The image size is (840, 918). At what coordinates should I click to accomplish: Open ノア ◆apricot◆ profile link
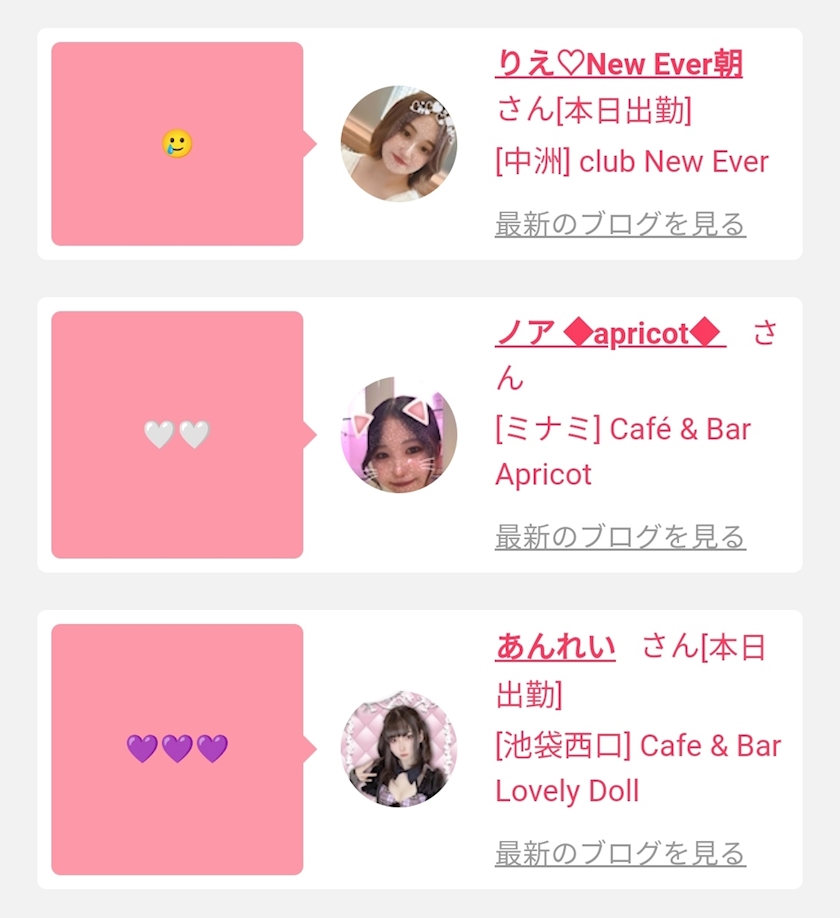coord(610,333)
